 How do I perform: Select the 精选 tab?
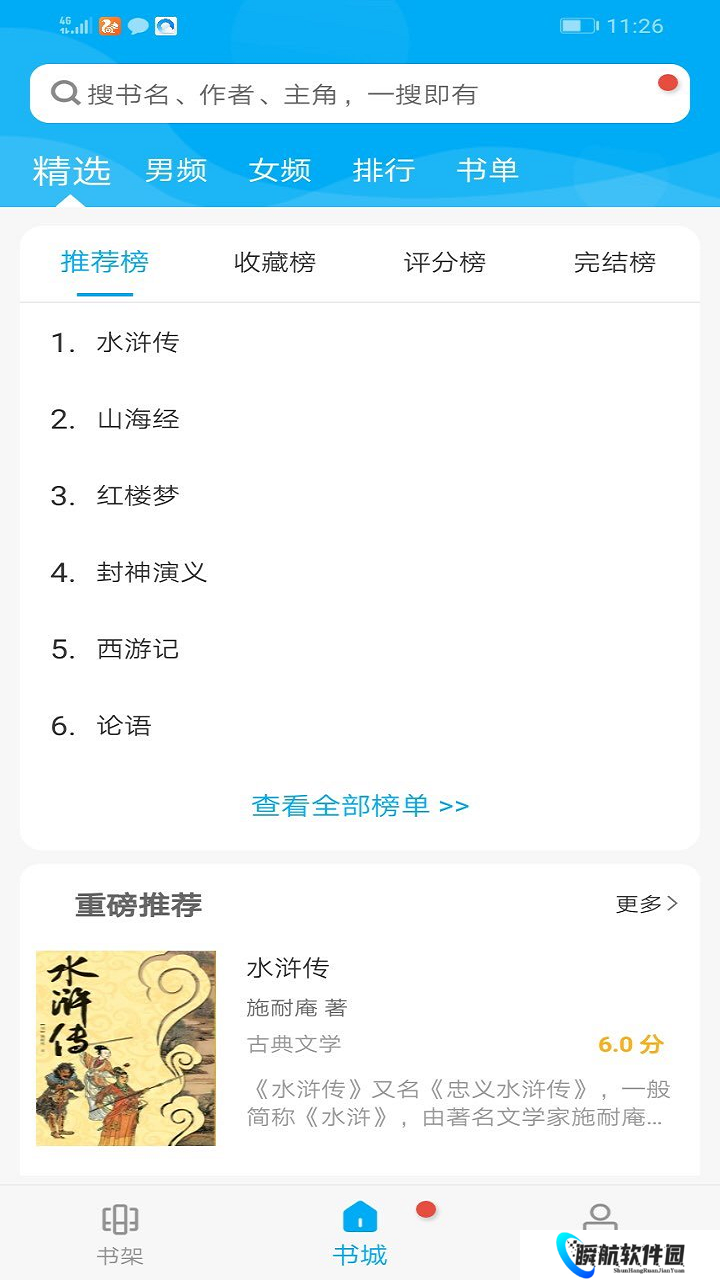point(71,170)
